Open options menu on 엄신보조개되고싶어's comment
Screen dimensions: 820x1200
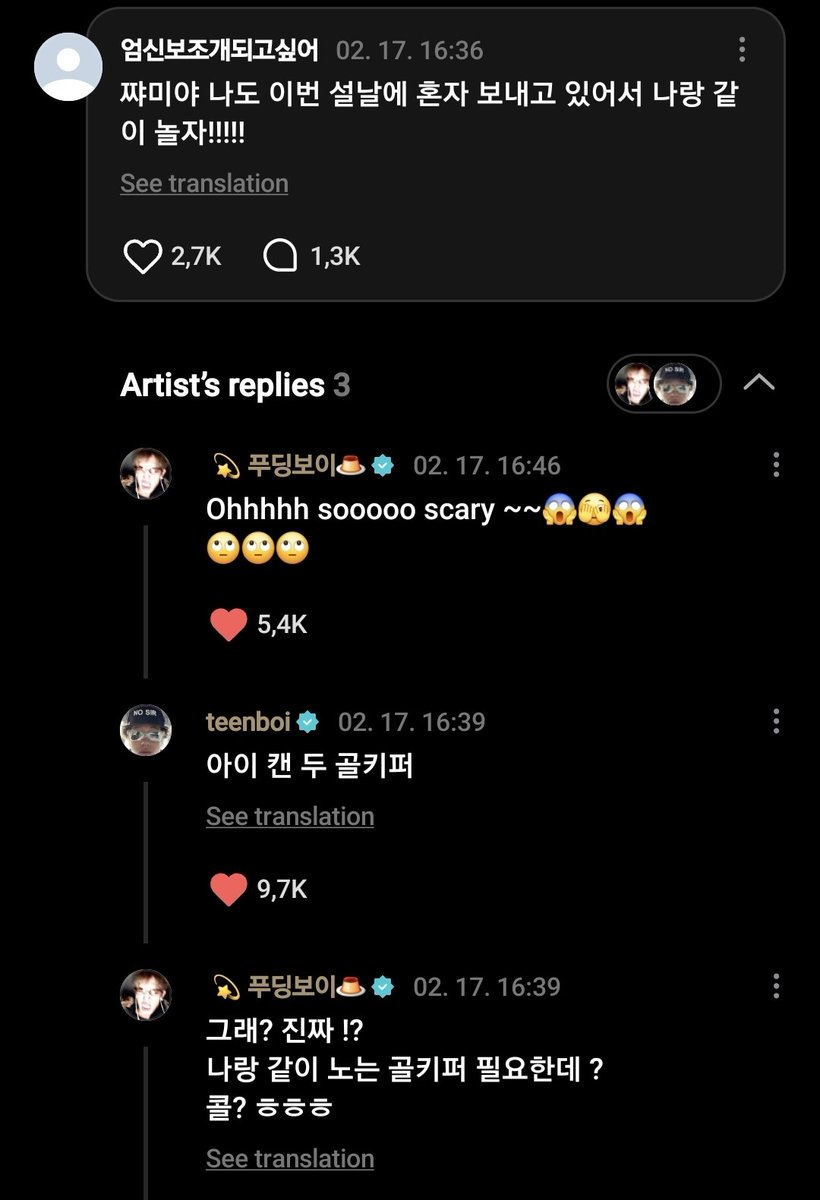(742, 49)
